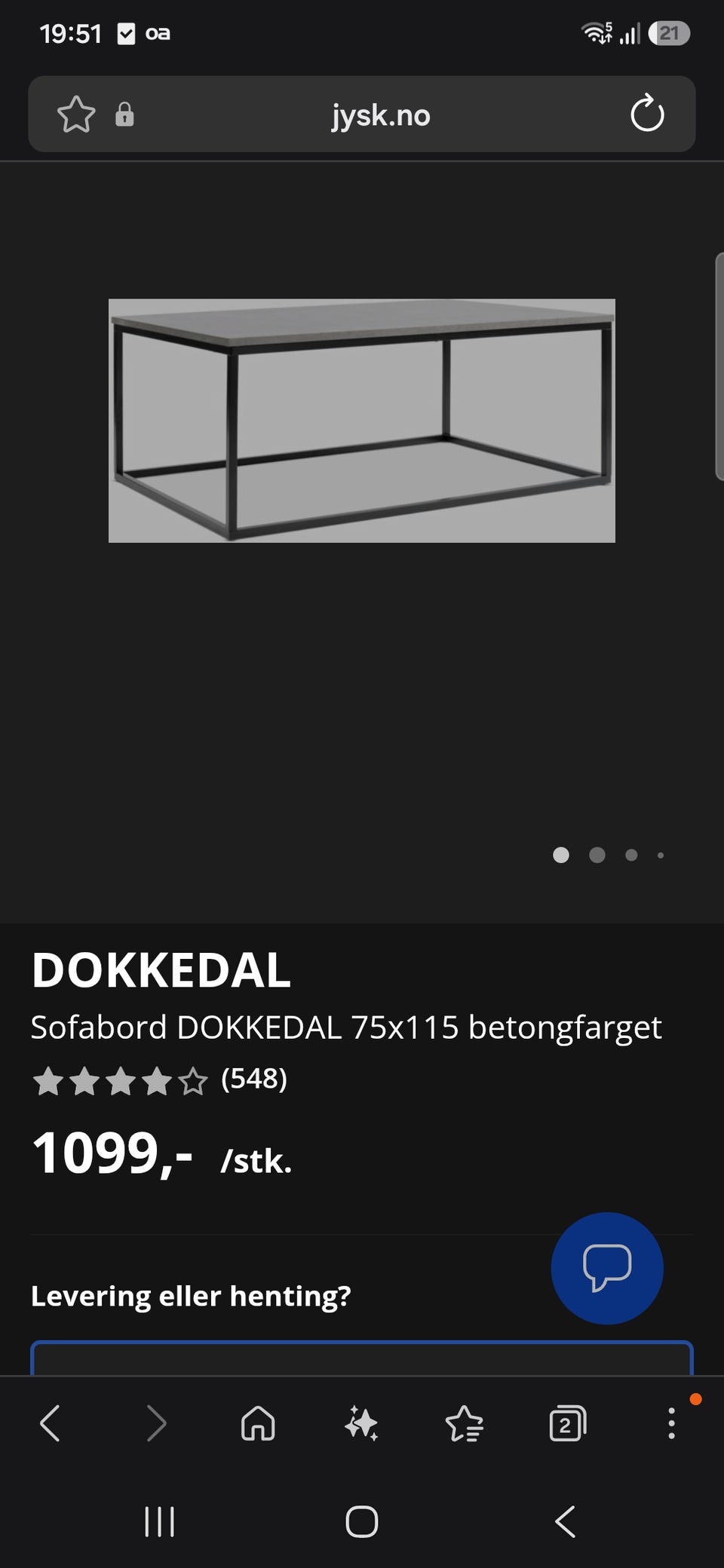Open the 548 customer reviews
The height and width of the screenshot is (1568, 724).
point(254,1079)
